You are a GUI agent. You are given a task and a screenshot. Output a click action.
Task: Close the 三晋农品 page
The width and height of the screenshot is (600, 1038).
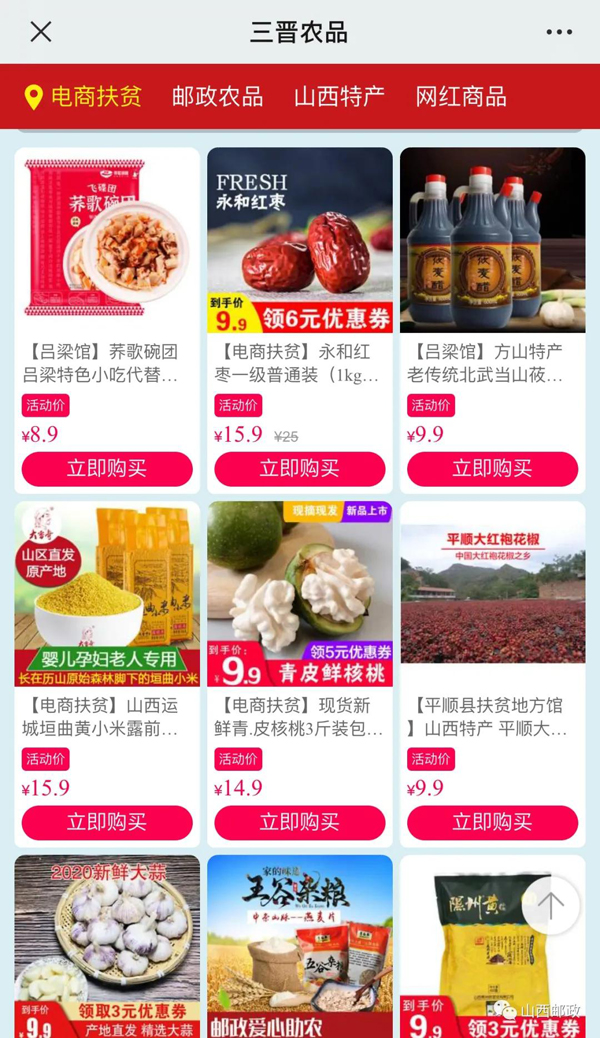[x=41, y=32]
